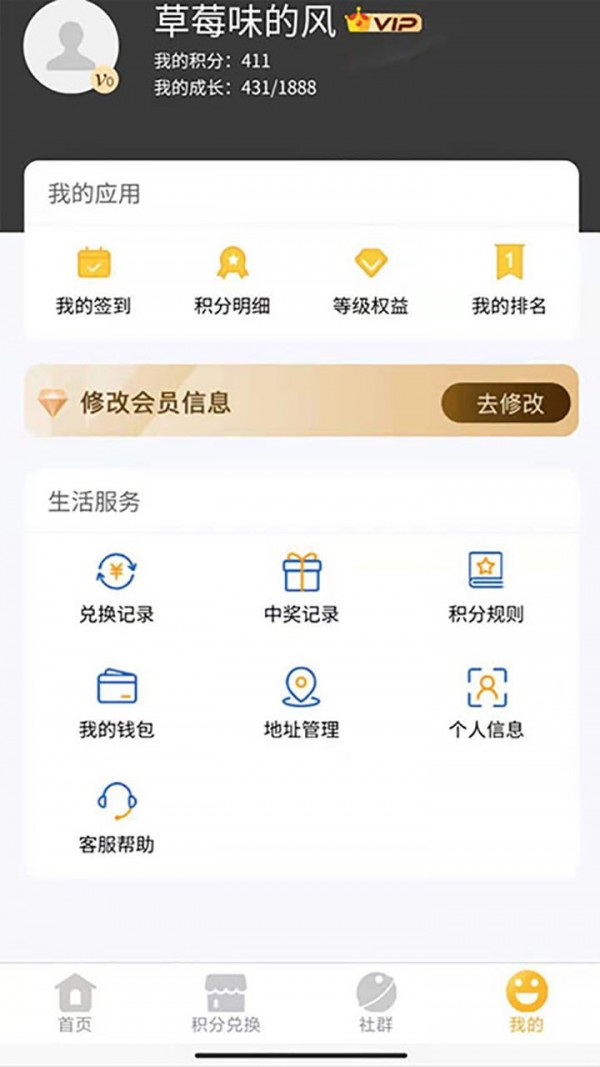This screenshot has height=1067, width=600.
Task: Select the 我的 tab
Action: coord(526,1003)
